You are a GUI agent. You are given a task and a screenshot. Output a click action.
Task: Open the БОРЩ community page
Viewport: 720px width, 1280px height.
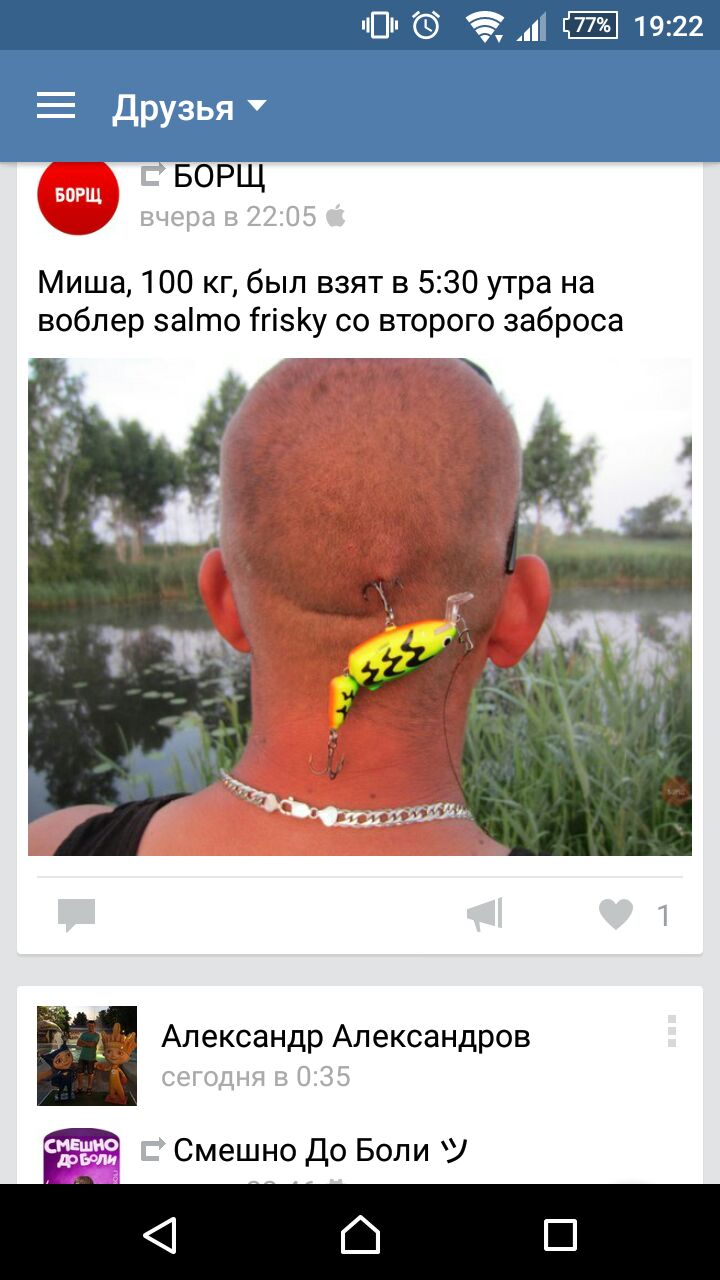(218, 177)
